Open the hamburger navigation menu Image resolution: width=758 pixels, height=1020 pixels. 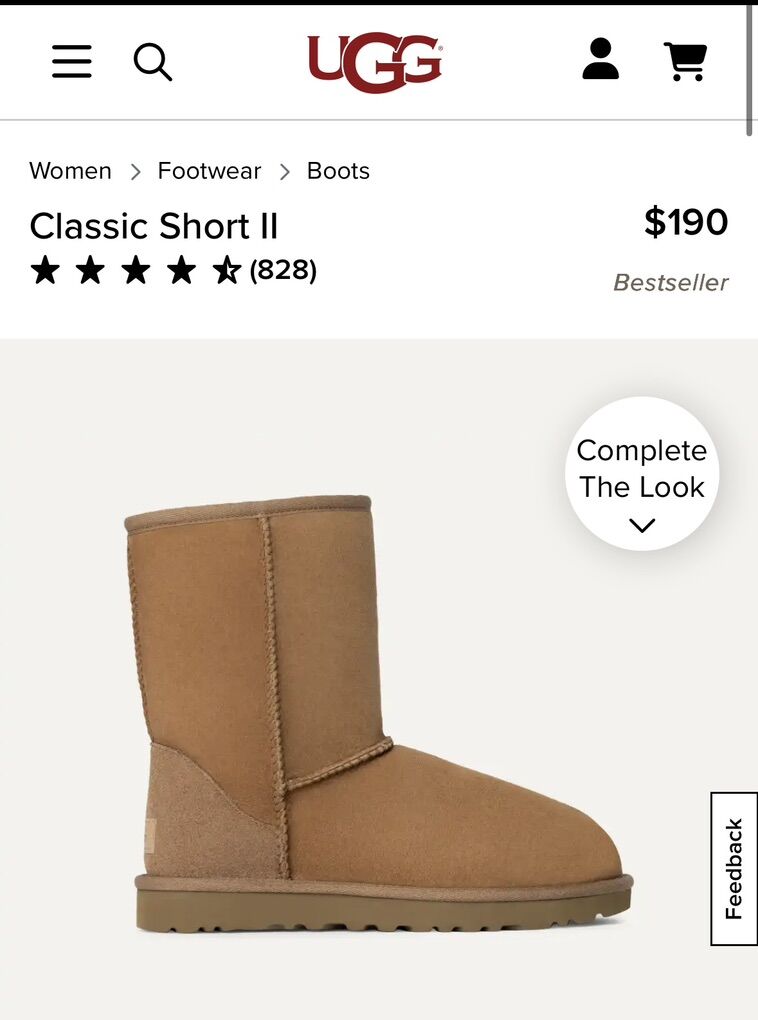click(72, 61)
